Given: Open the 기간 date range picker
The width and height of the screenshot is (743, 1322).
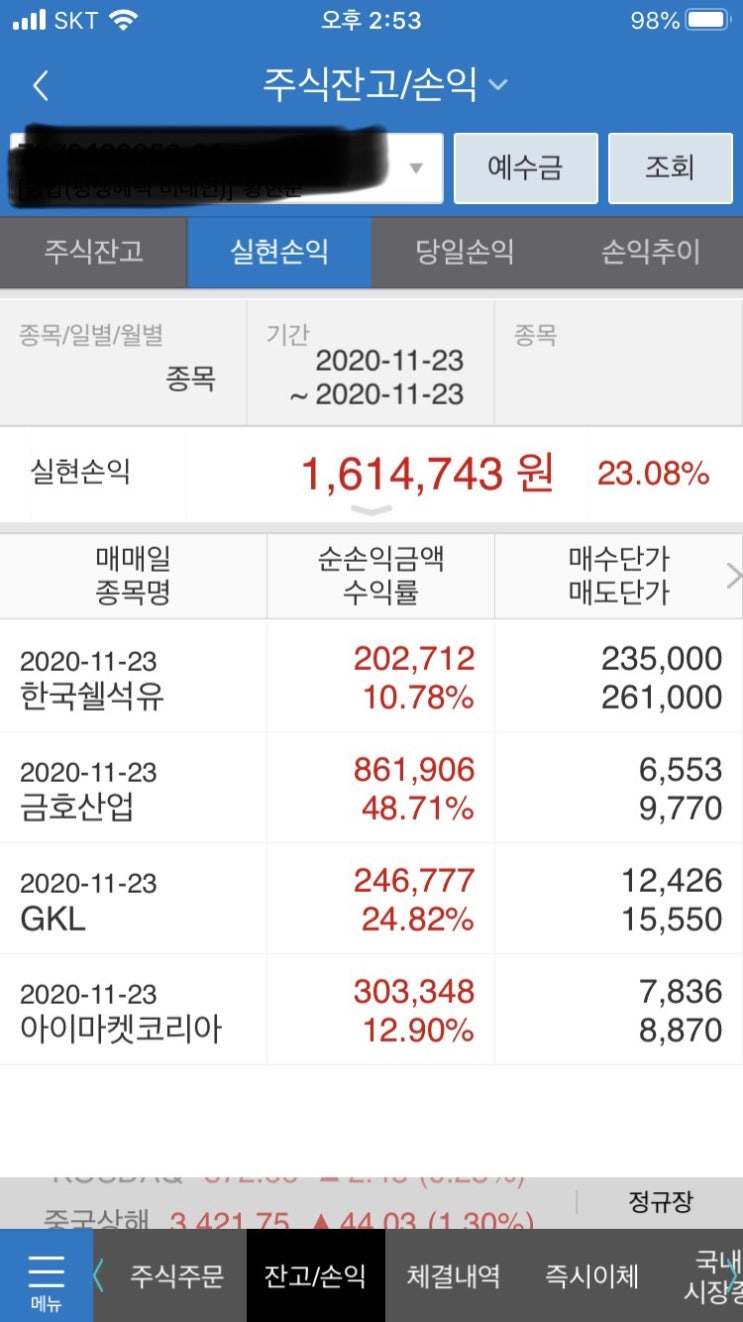Looking at the screenshot, I should pyautogui.click(x=370, y=361).
